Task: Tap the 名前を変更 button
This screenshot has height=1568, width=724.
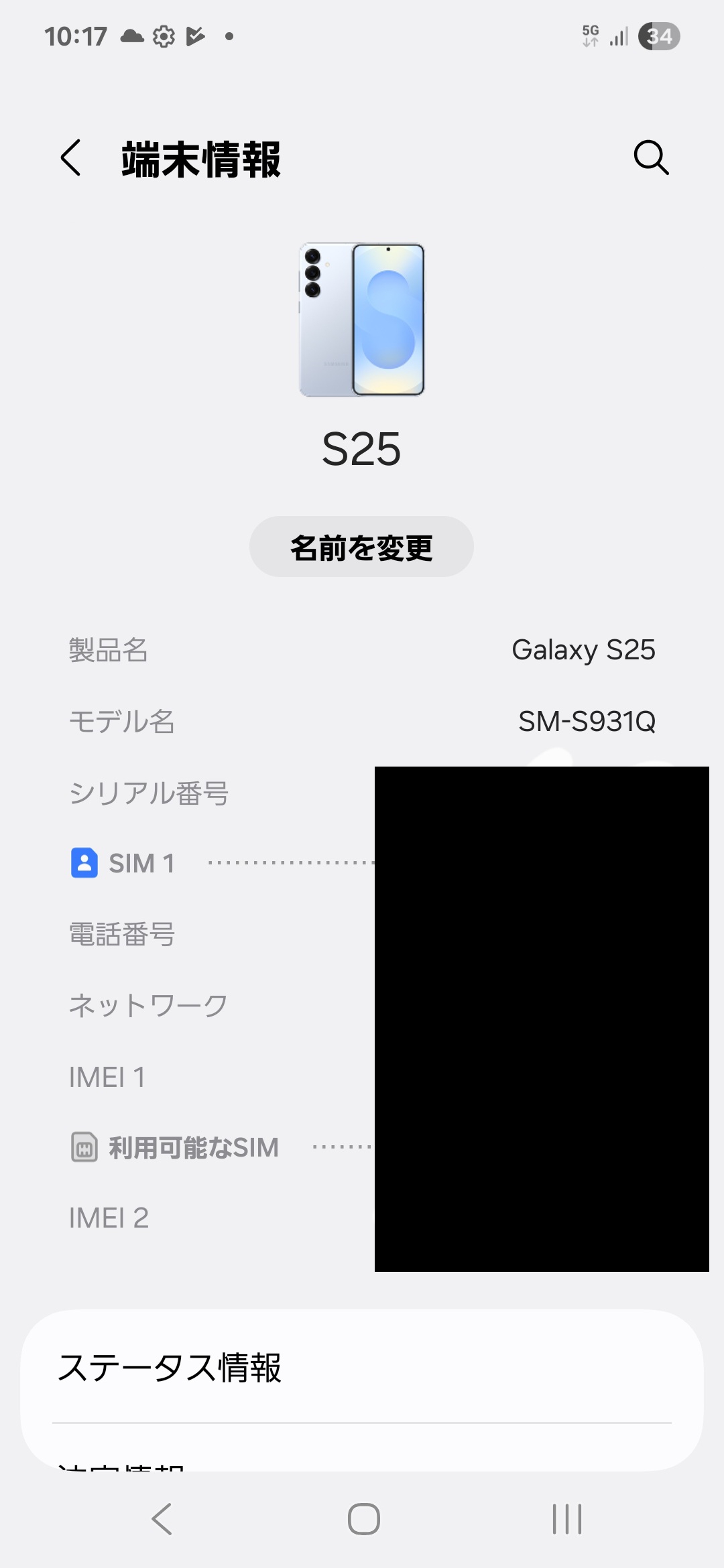Action: click(361, 547)
